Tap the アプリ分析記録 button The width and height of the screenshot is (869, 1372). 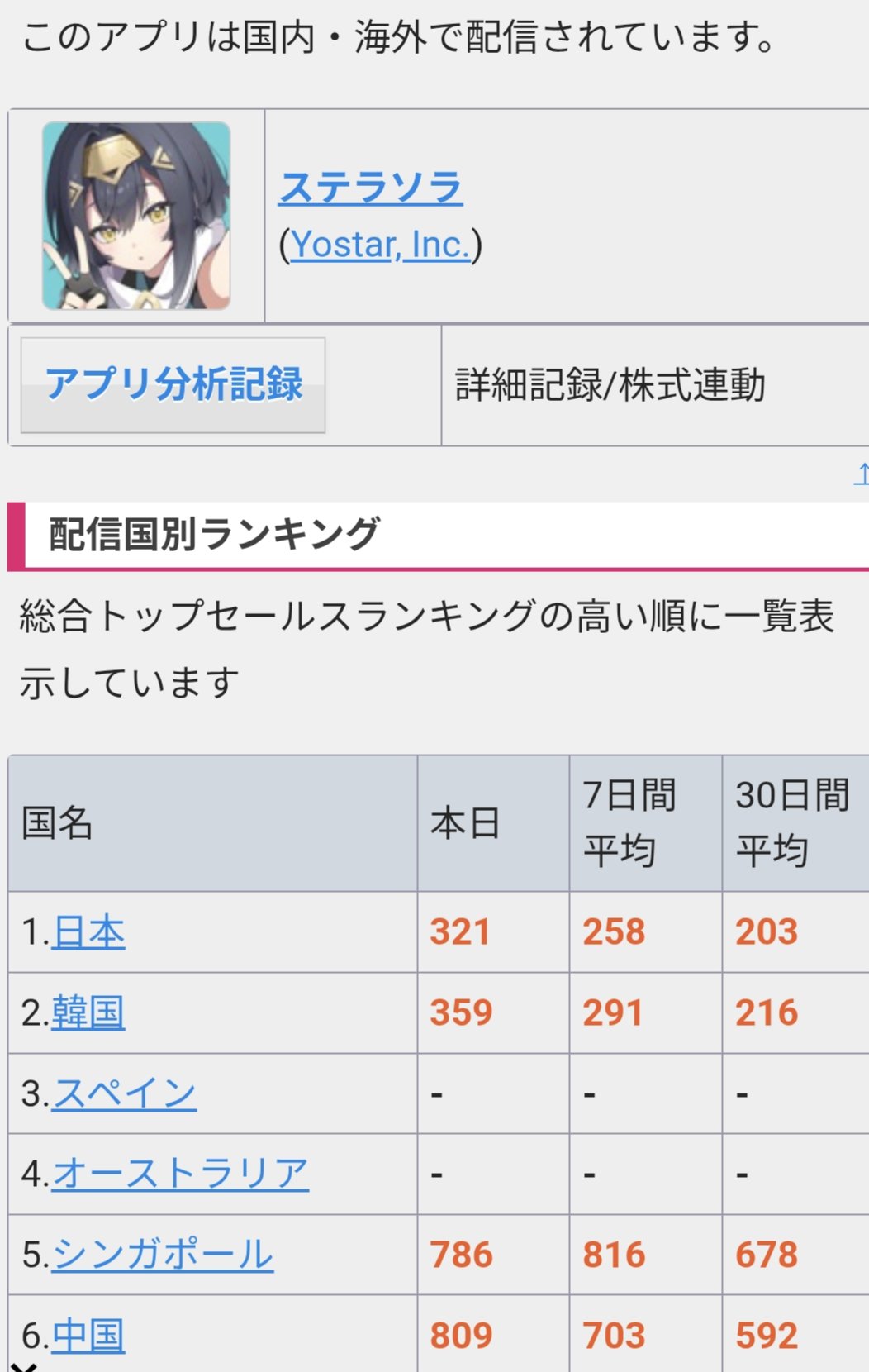tap(173, 385)
